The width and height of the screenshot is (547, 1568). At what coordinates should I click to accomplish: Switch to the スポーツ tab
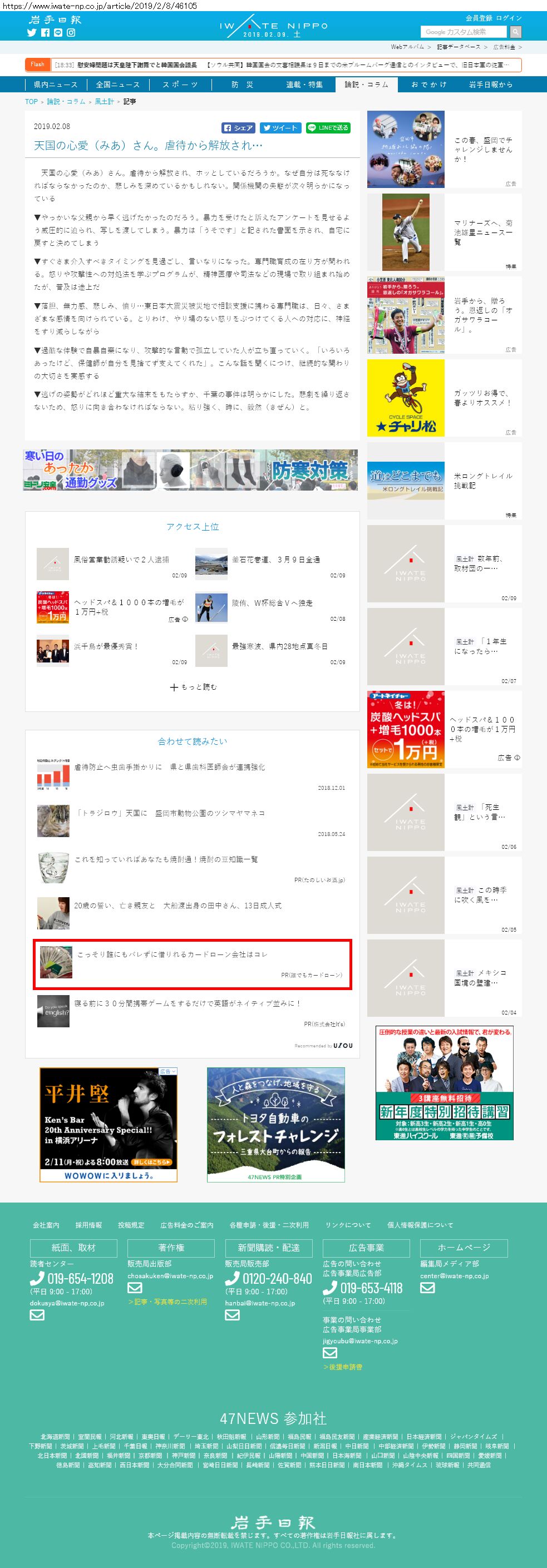tap(180, 85)
